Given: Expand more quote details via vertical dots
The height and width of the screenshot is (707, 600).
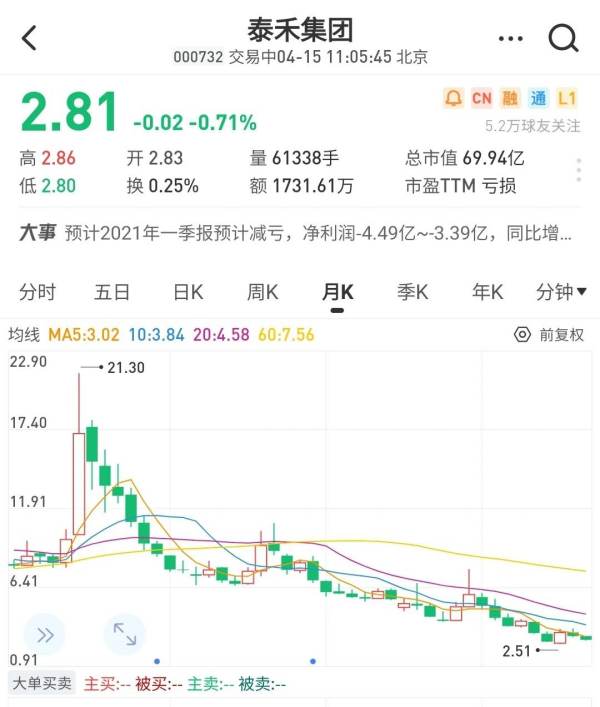Looking at the screenshot, I should (x=578, y=170).
